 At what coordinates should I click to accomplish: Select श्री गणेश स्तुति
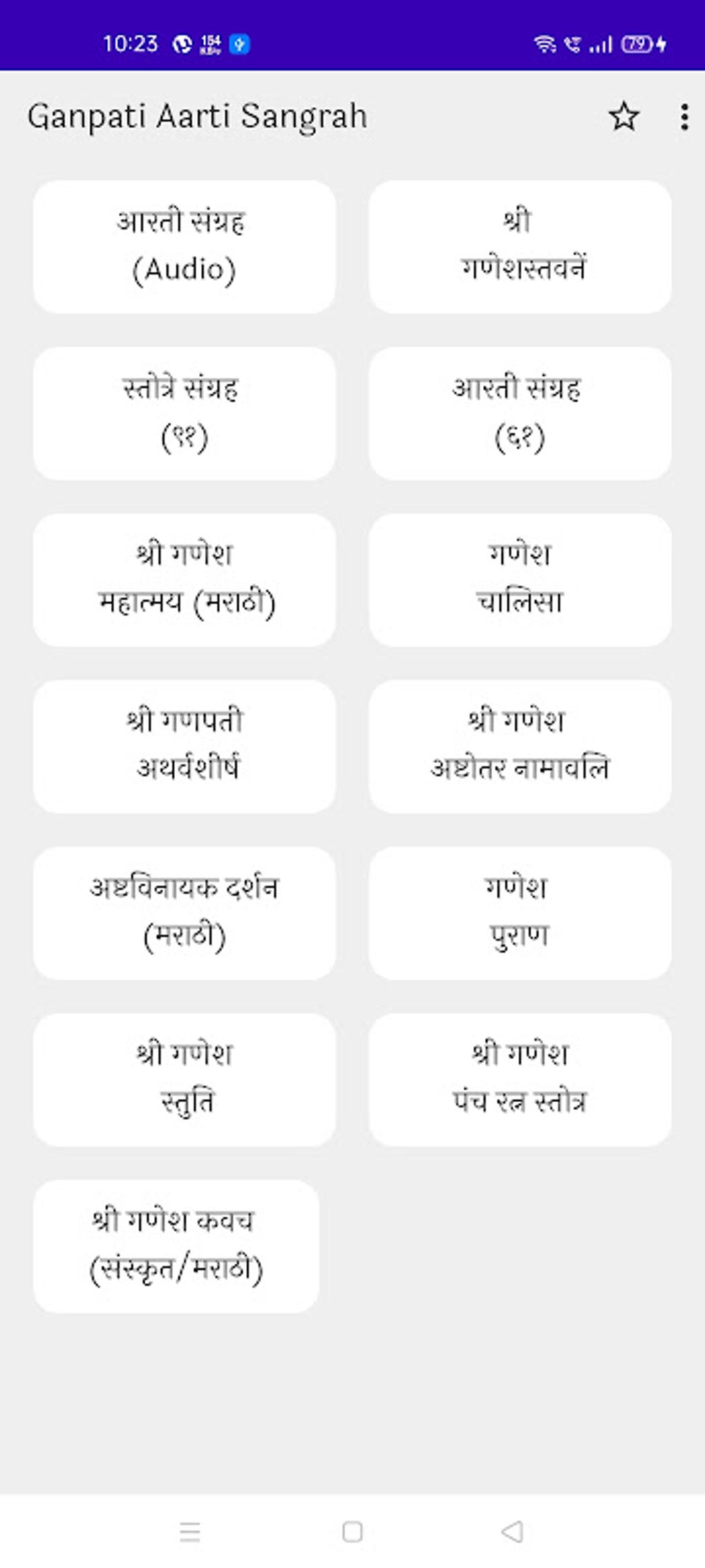(185, 1080)
